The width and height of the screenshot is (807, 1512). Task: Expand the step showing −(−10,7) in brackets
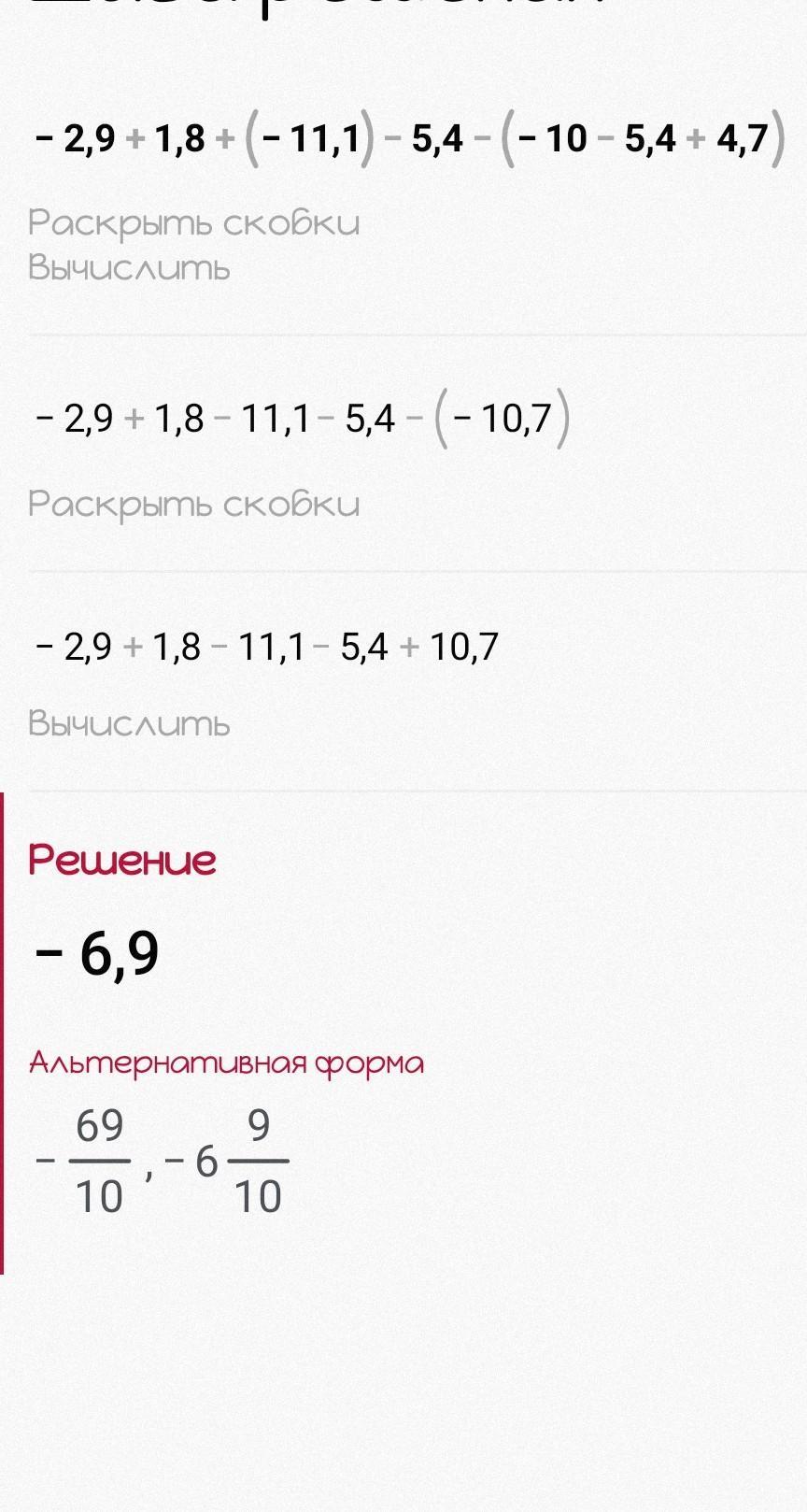[x=403, y=454]
